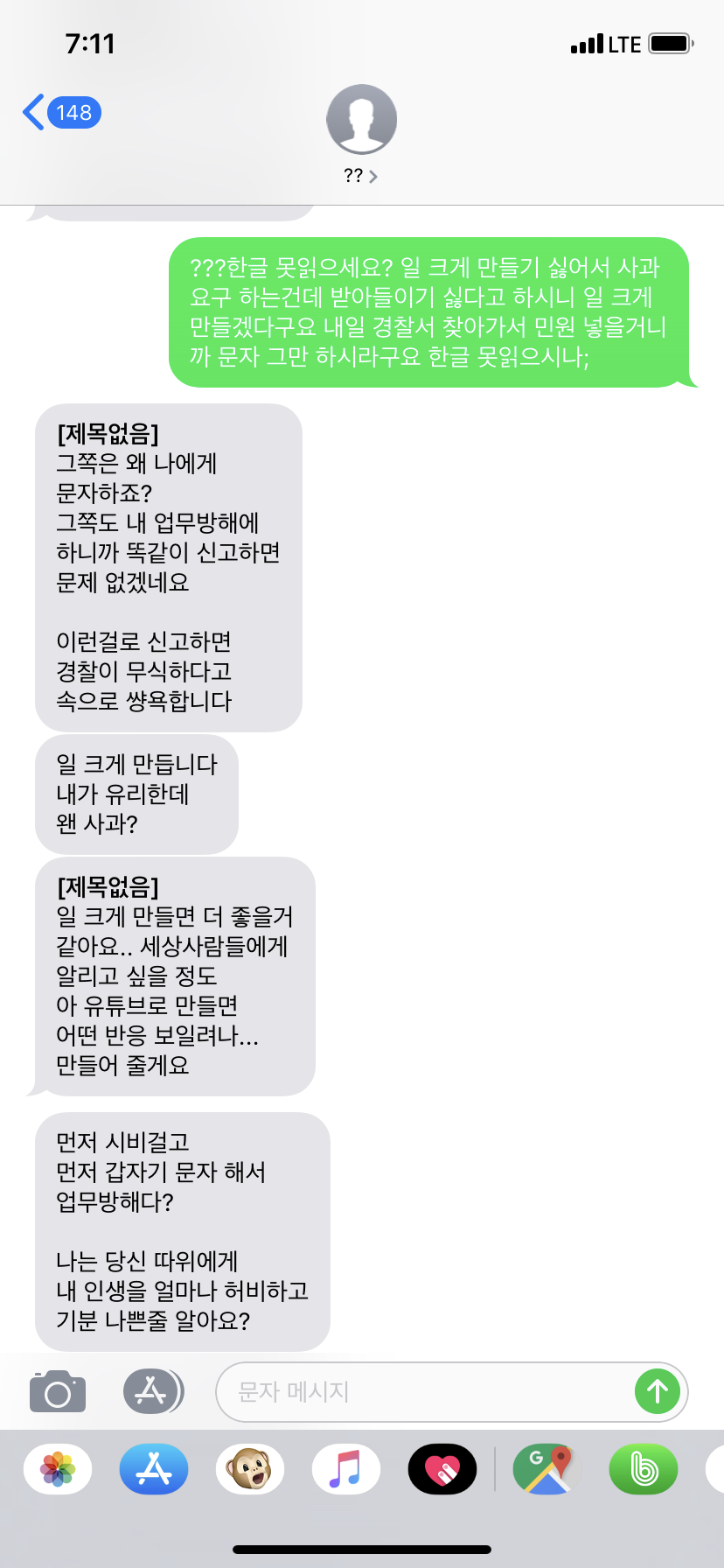Open the Photos iMessage app
Image resolution: width=724 pixels, height=1568 pixels.
tap(58, 1468)
